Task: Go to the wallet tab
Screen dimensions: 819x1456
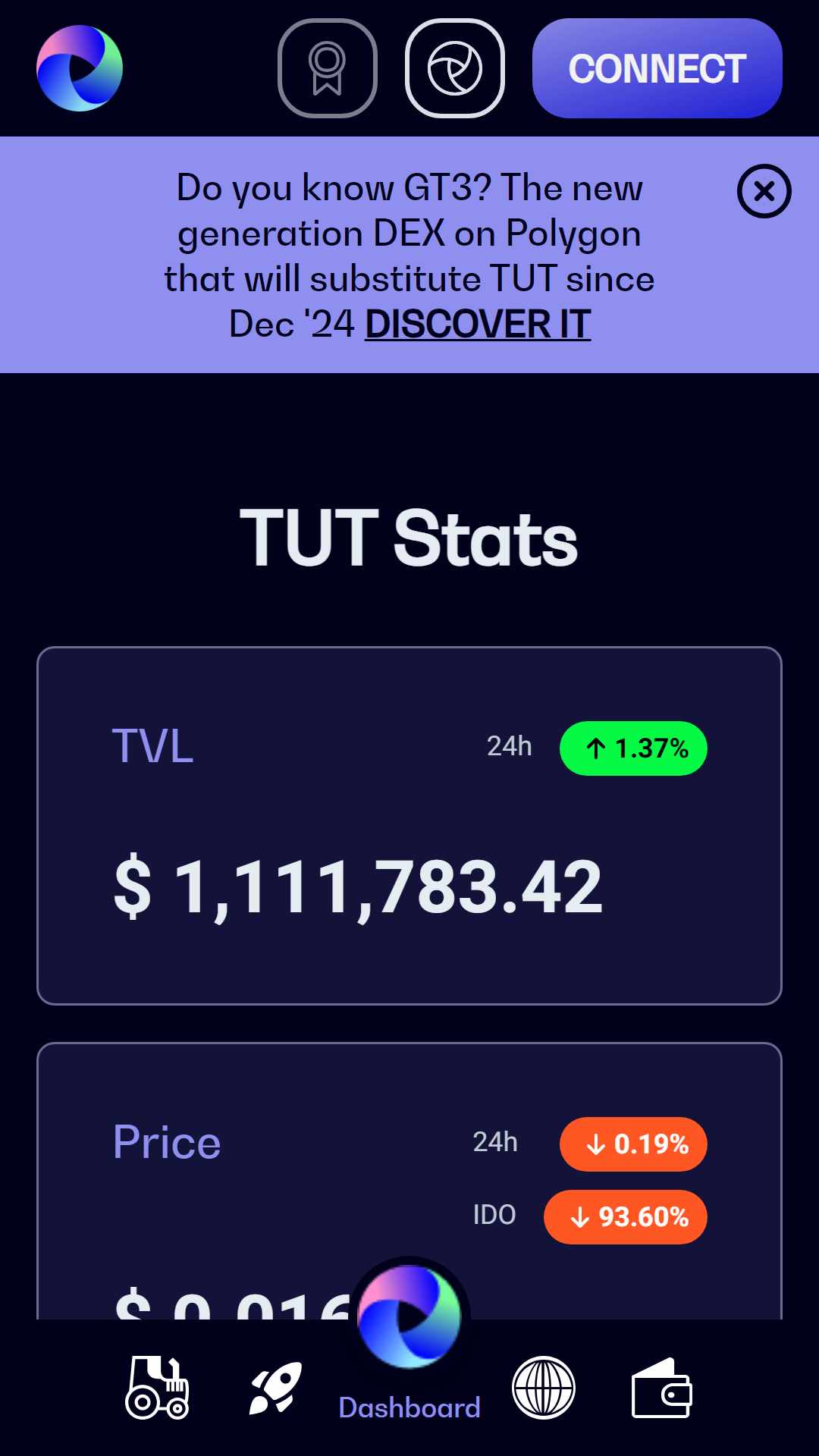Action: [662, 1388]
